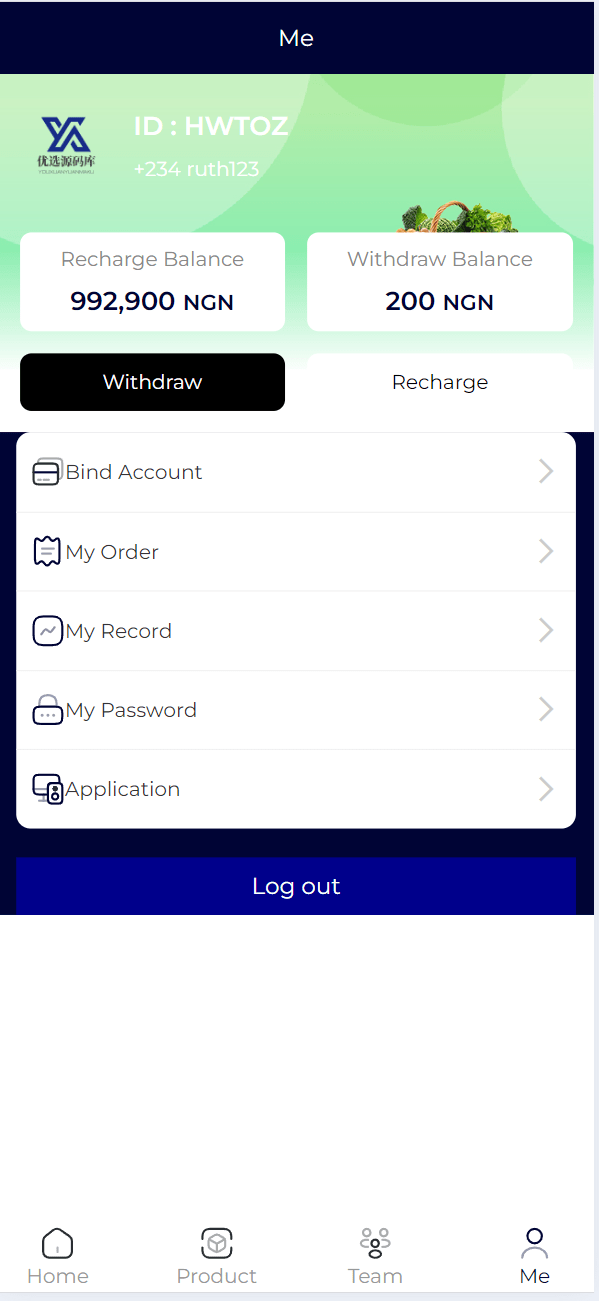
Task: Go to the Product tab
Action: (217, 1257)
